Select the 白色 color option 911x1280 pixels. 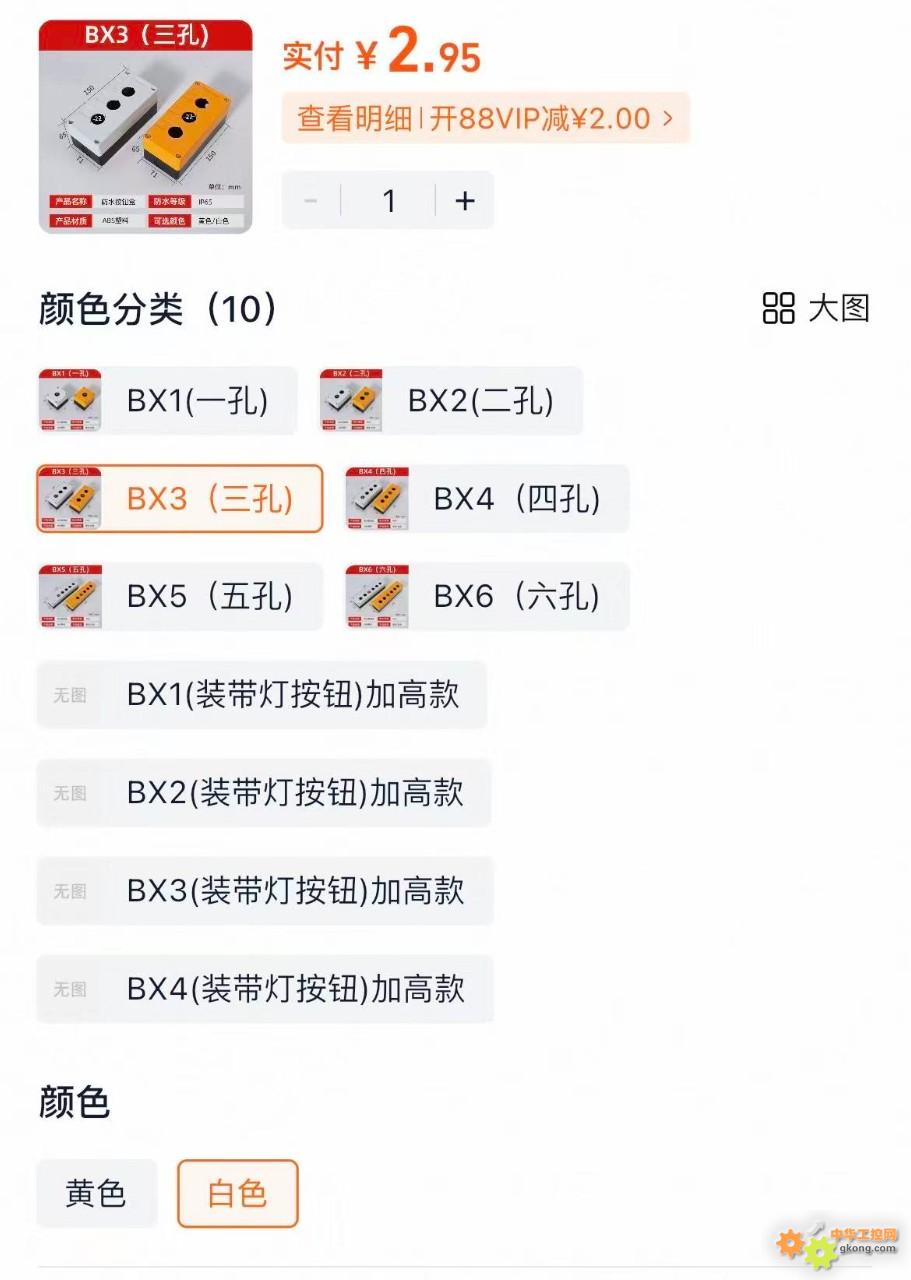click(237, 1192)
